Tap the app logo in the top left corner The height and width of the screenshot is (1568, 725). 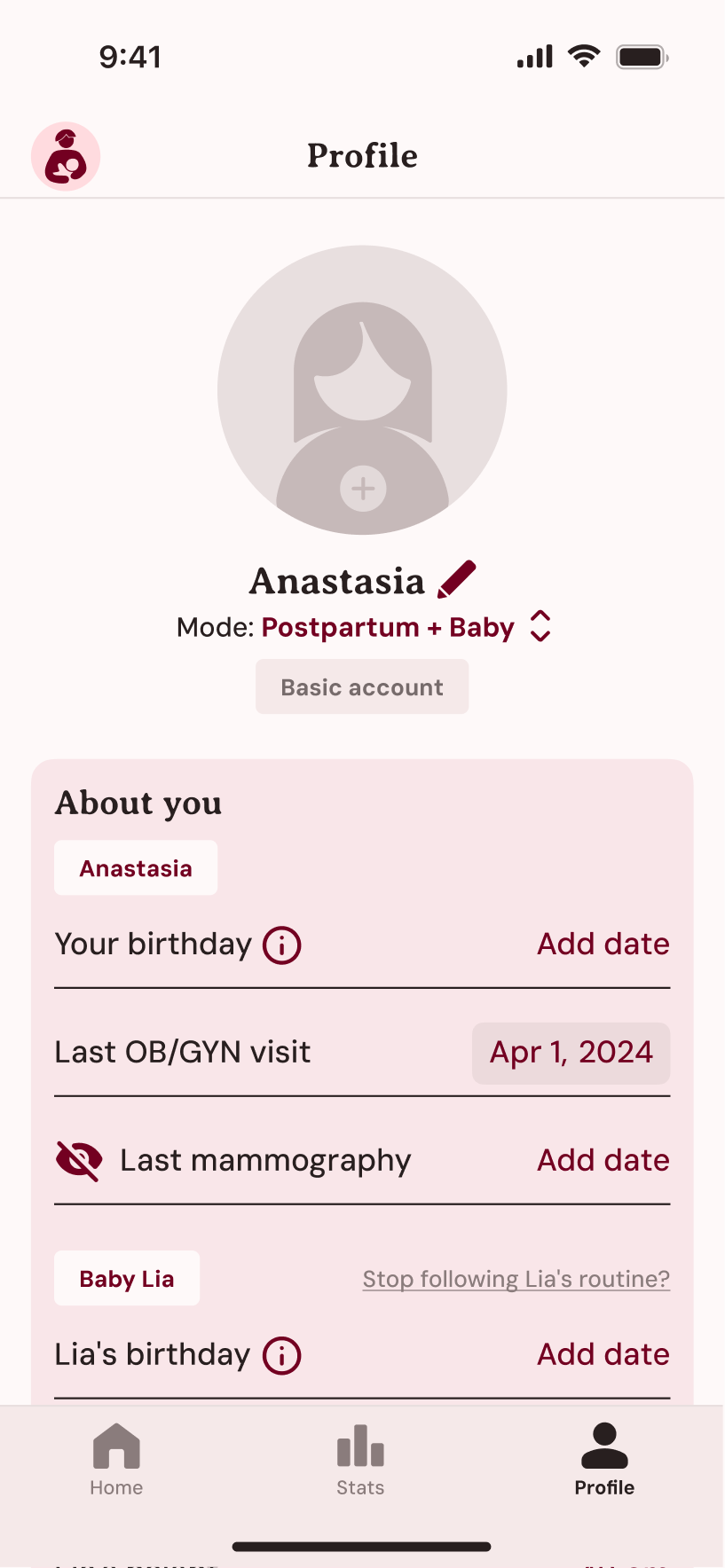pyautogui.click(x=66, y=155)
